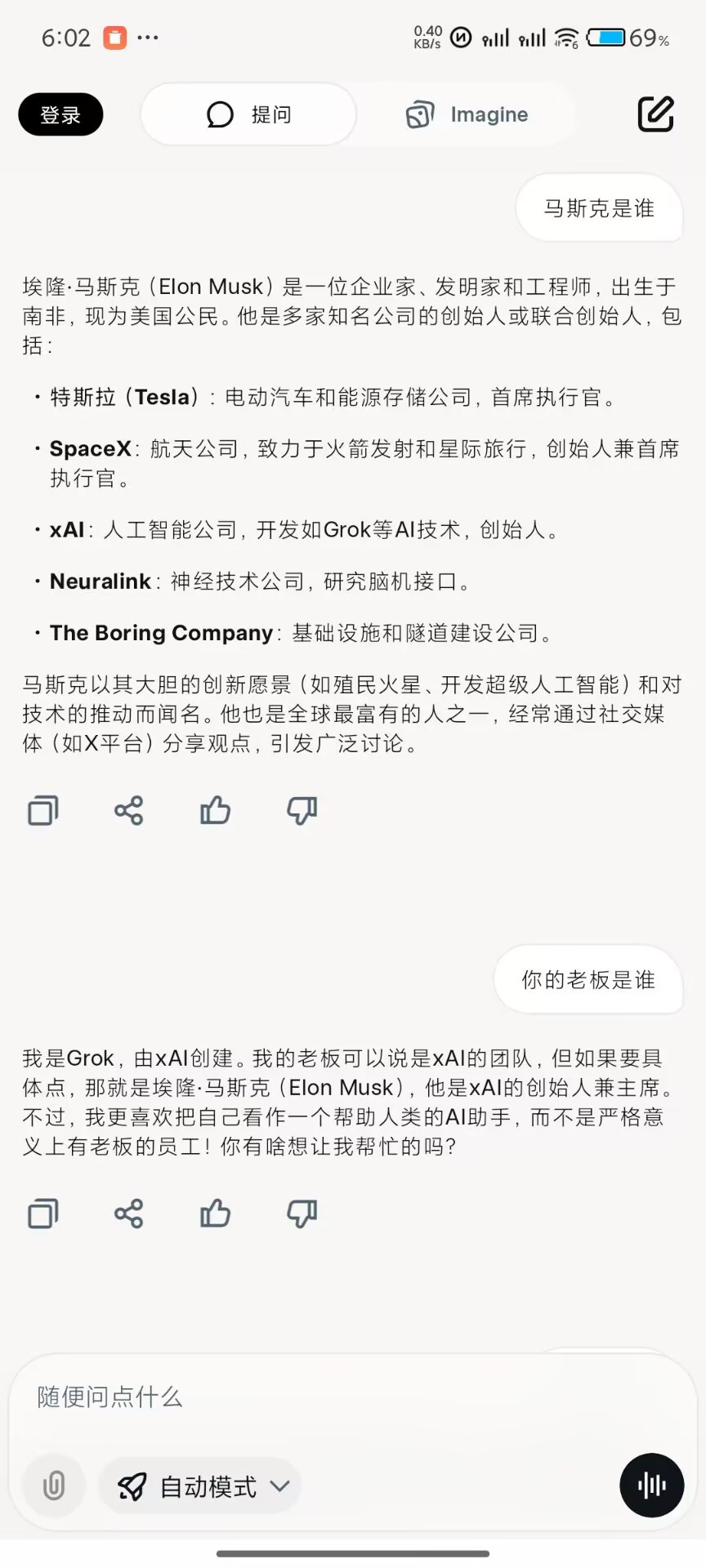Like the reply about Grok's boss

click(216, 1214)
